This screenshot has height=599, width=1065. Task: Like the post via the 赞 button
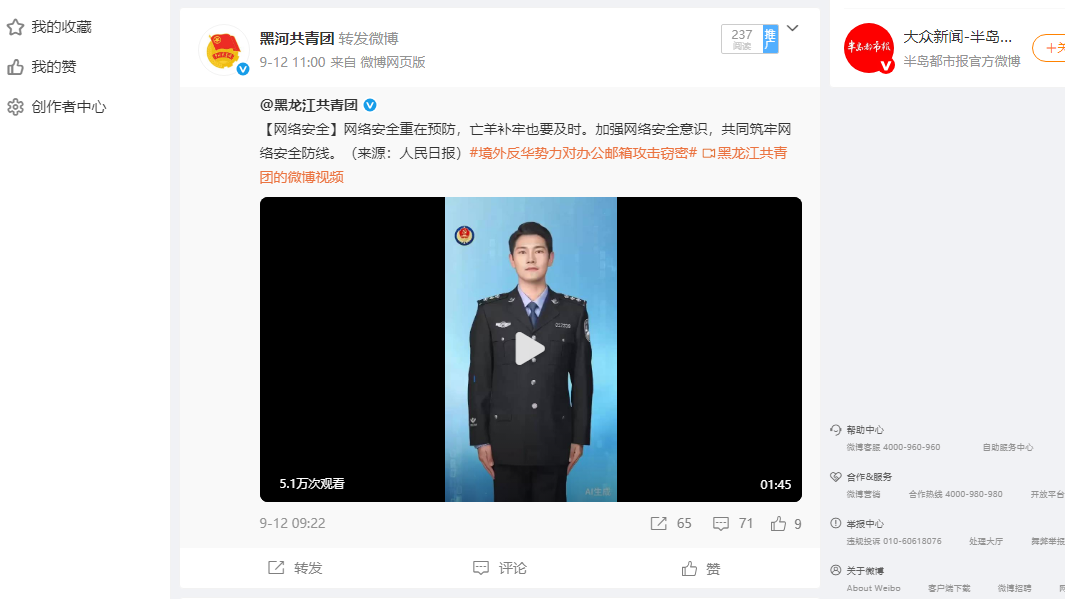701,568
